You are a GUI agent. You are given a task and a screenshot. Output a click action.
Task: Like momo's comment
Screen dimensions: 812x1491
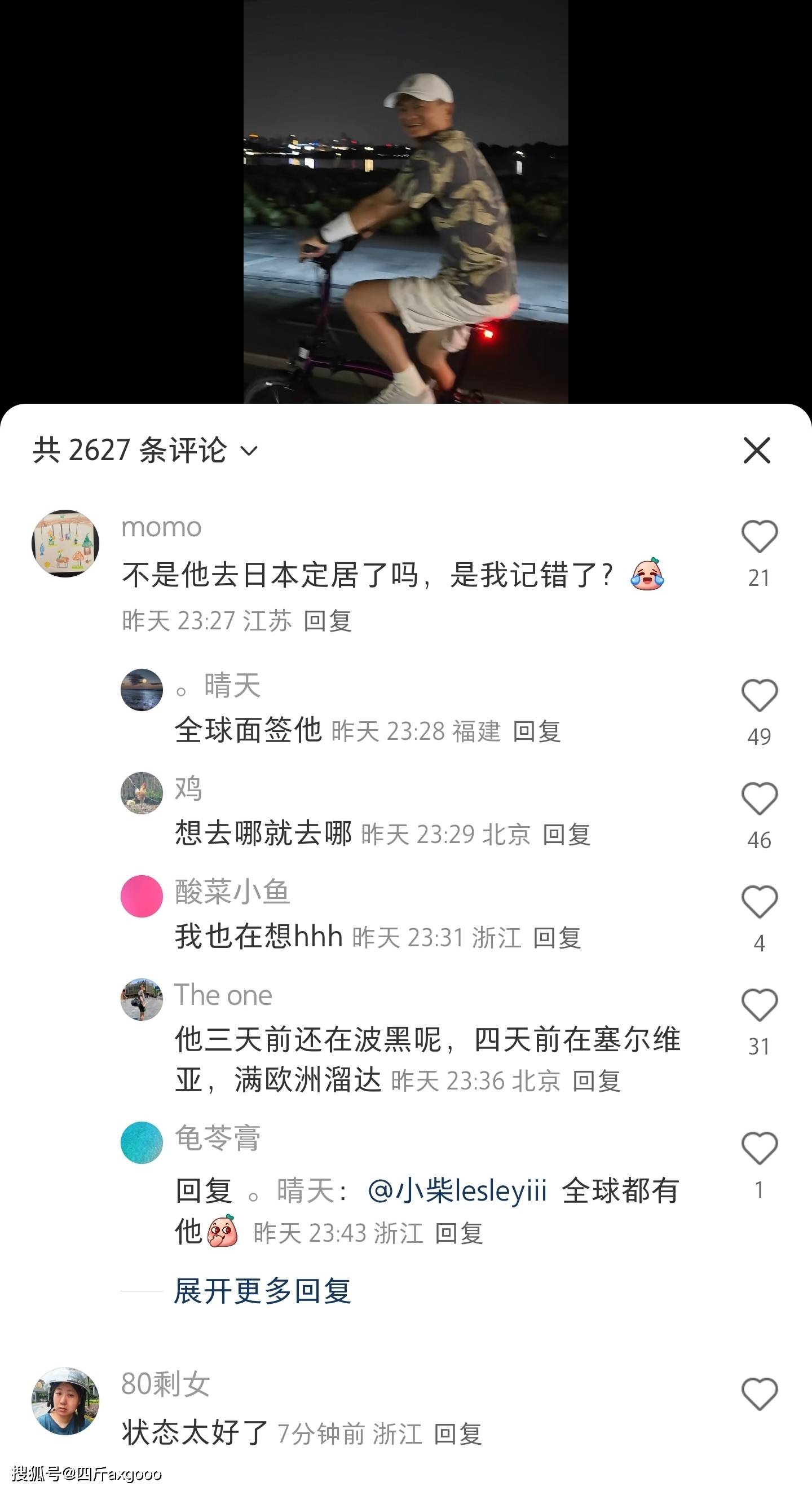(x=759, y=536)
